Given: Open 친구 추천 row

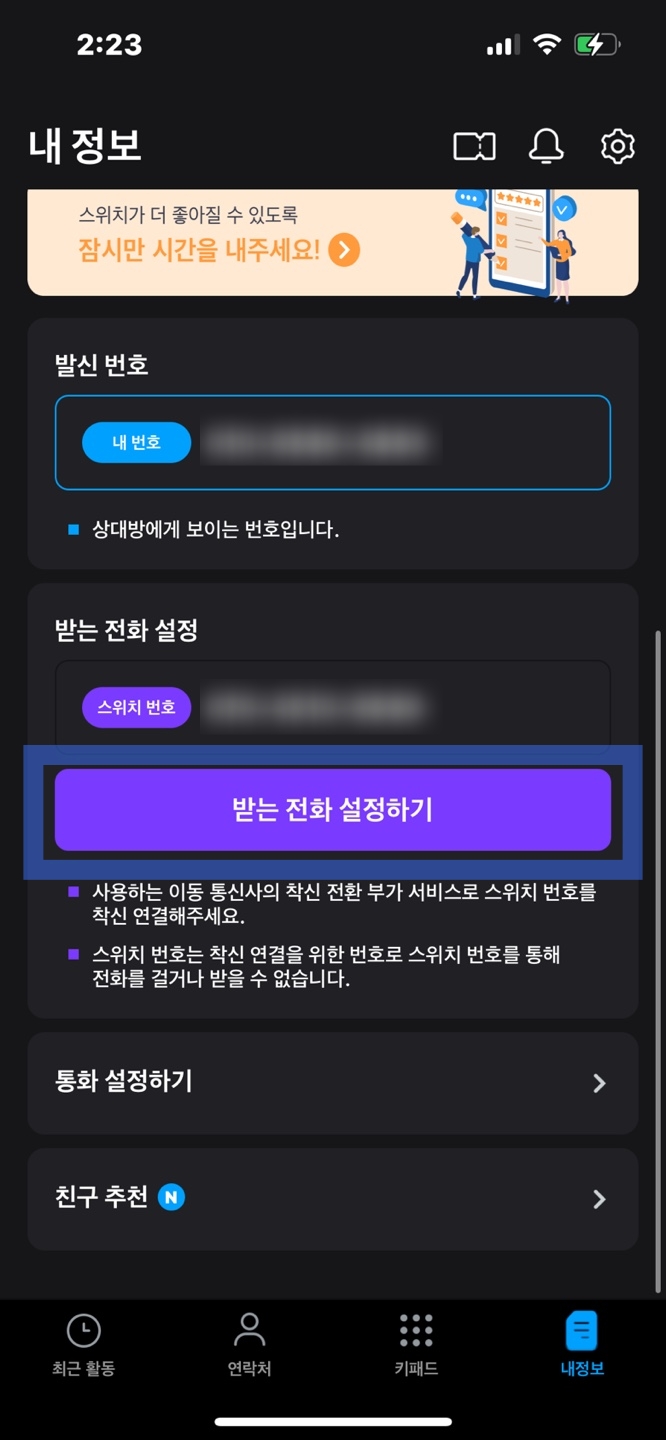Looking at the screenshot, I should tap(333, 1198).
